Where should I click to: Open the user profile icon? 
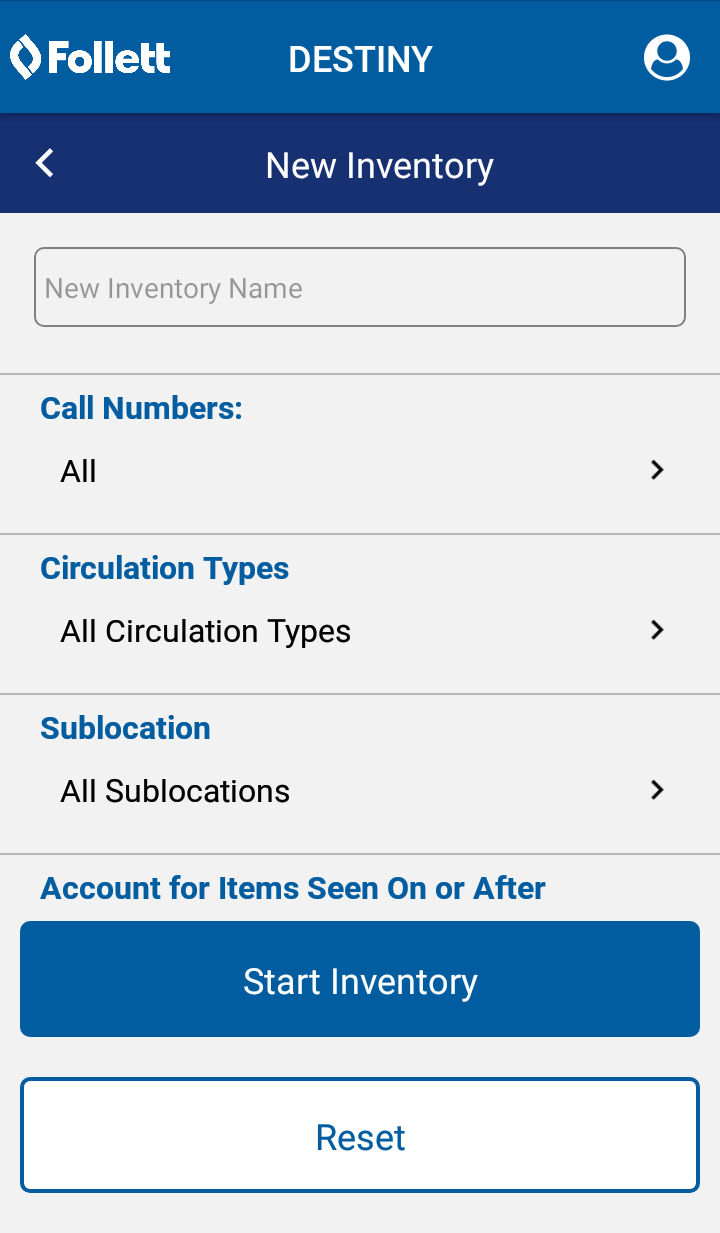pyautogui.click(x=666, y=58)
